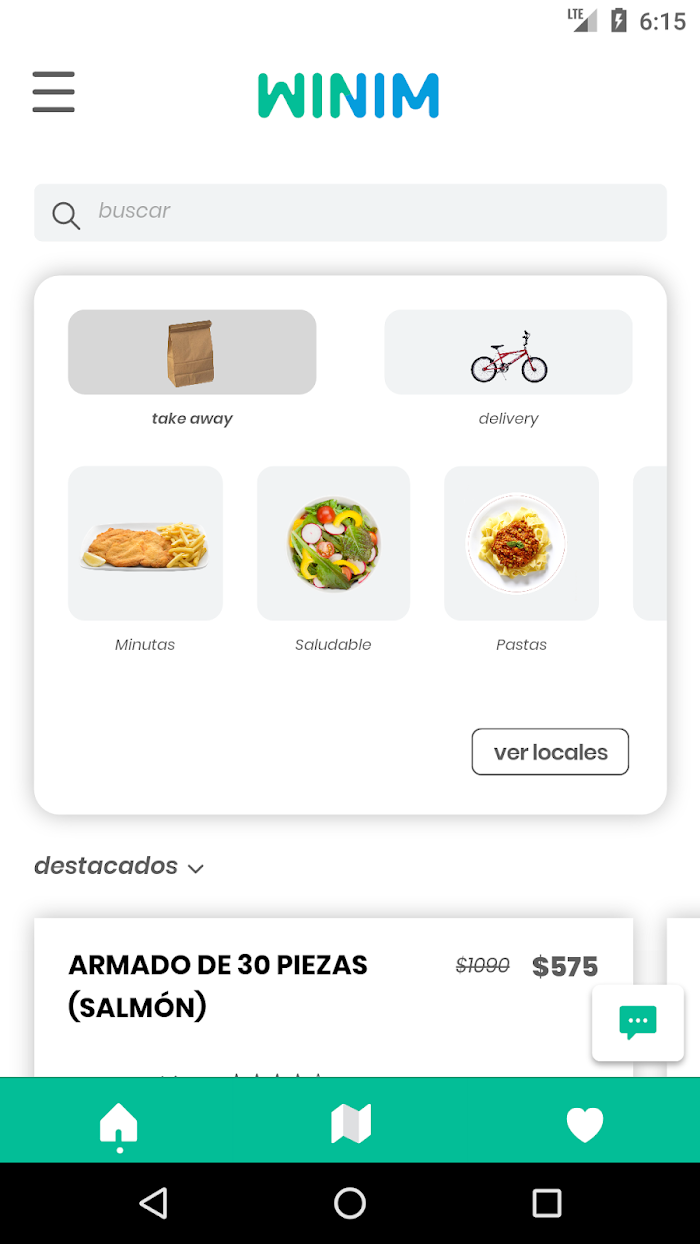Image resolution: width=700 pixels, height=1244 pixels.
Task: Tap the ver locales button
Action: pos(550,752)
